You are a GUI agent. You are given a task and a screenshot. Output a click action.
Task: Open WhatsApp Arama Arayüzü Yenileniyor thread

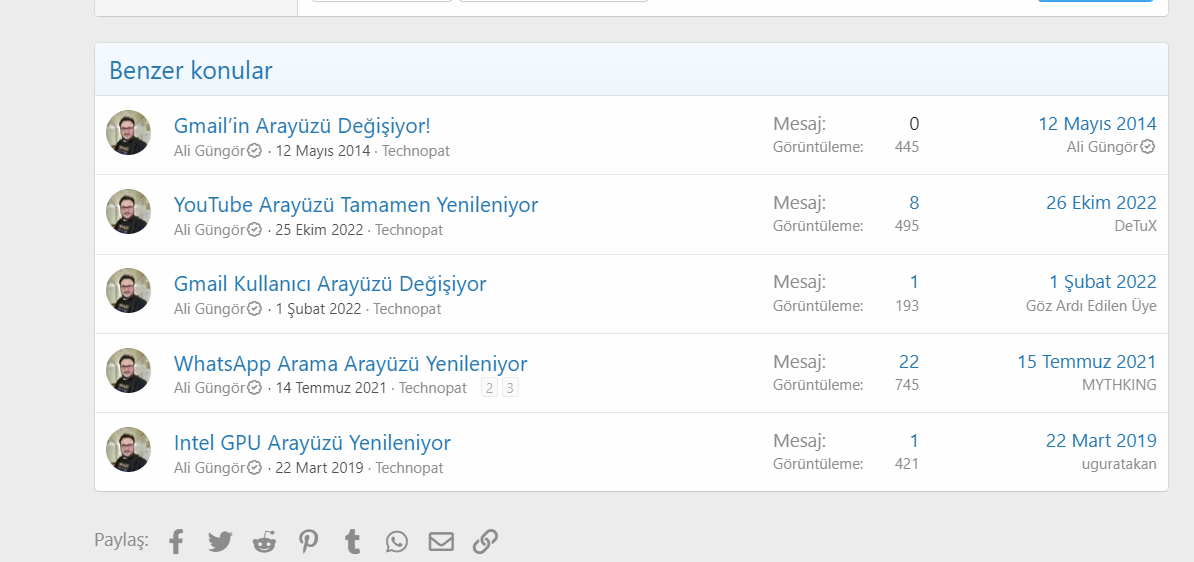pyautogui.click(x=350, y=364)
